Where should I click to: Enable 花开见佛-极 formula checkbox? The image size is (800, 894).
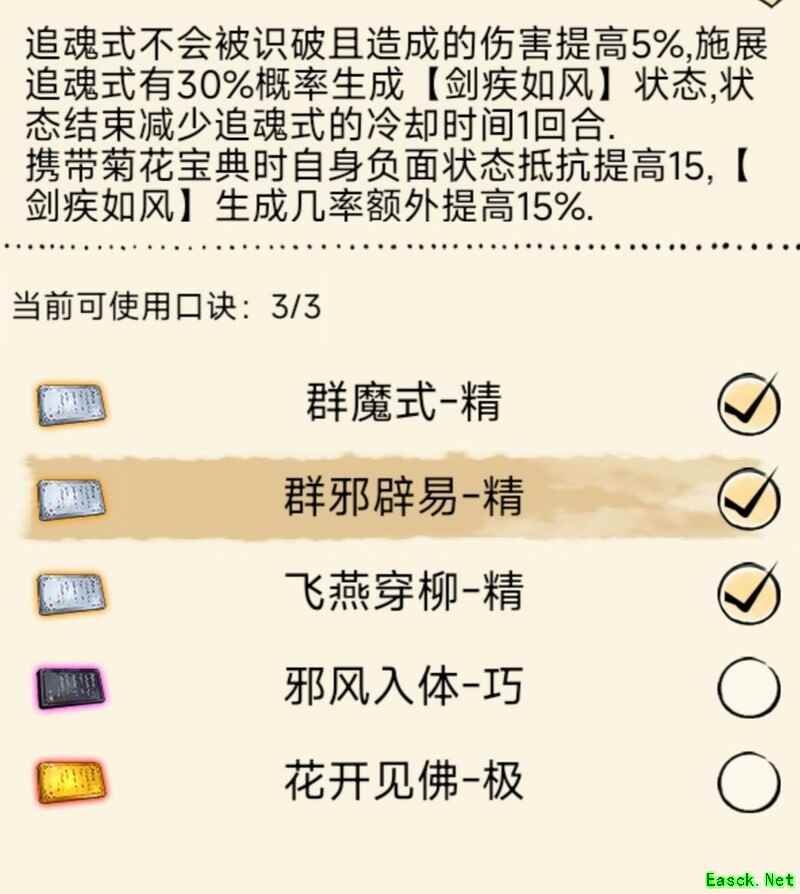[x=748, y=781]
